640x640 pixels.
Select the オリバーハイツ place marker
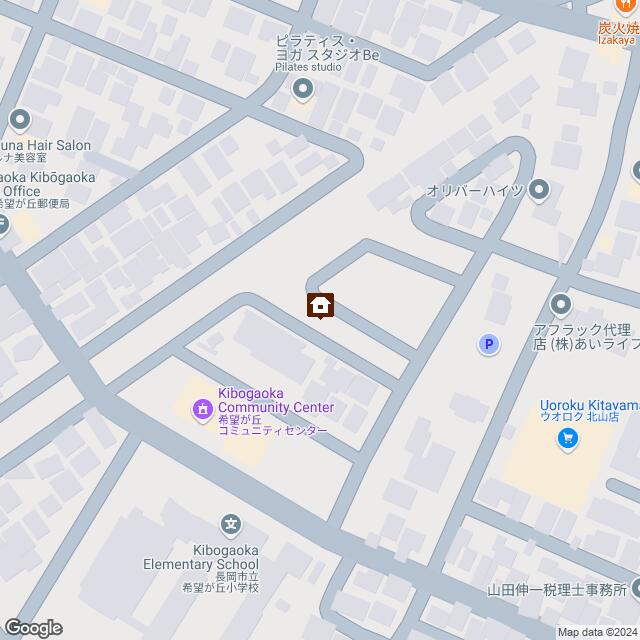540,189
